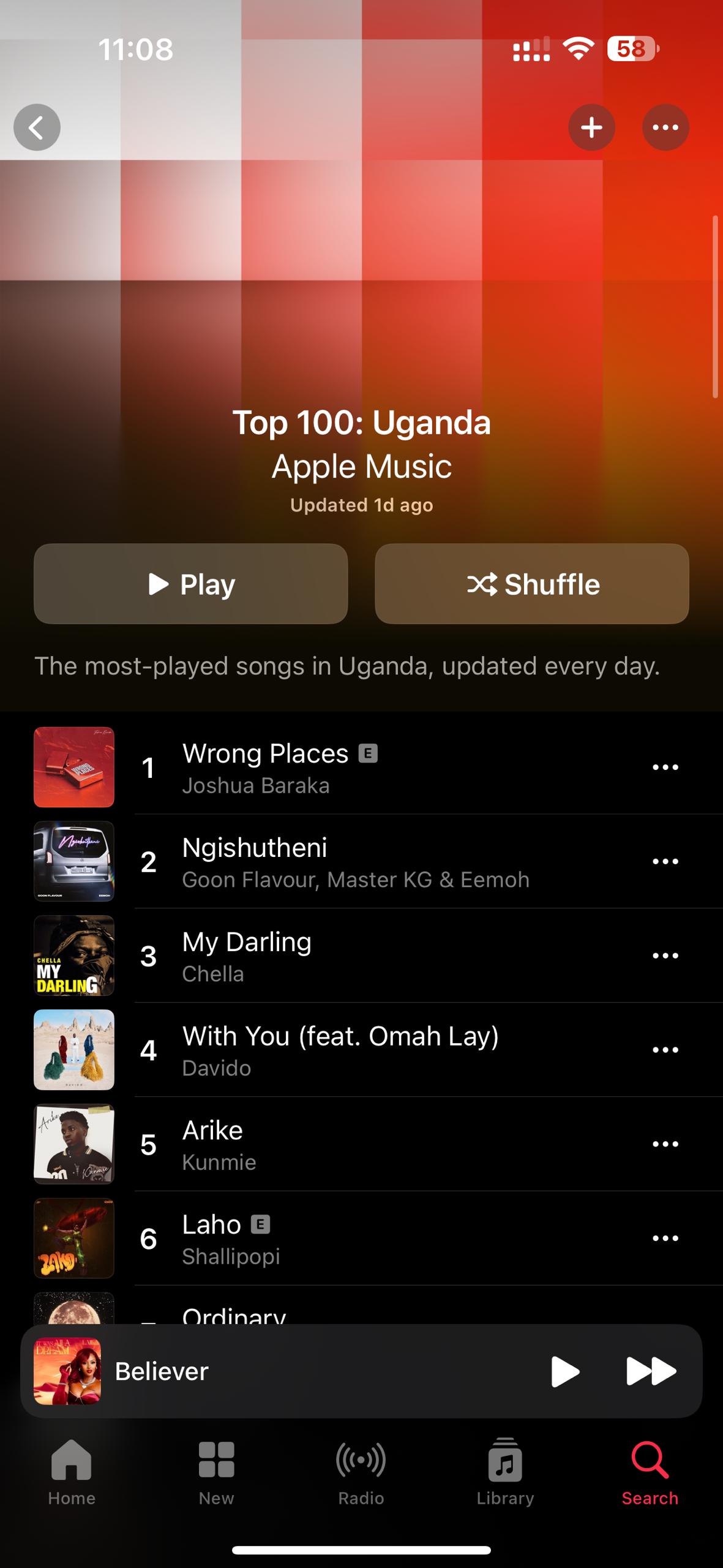Viewport: 723px width, 1568px height.
Task: Open the playlist overflow menu at top
Action: pos(665,127)
